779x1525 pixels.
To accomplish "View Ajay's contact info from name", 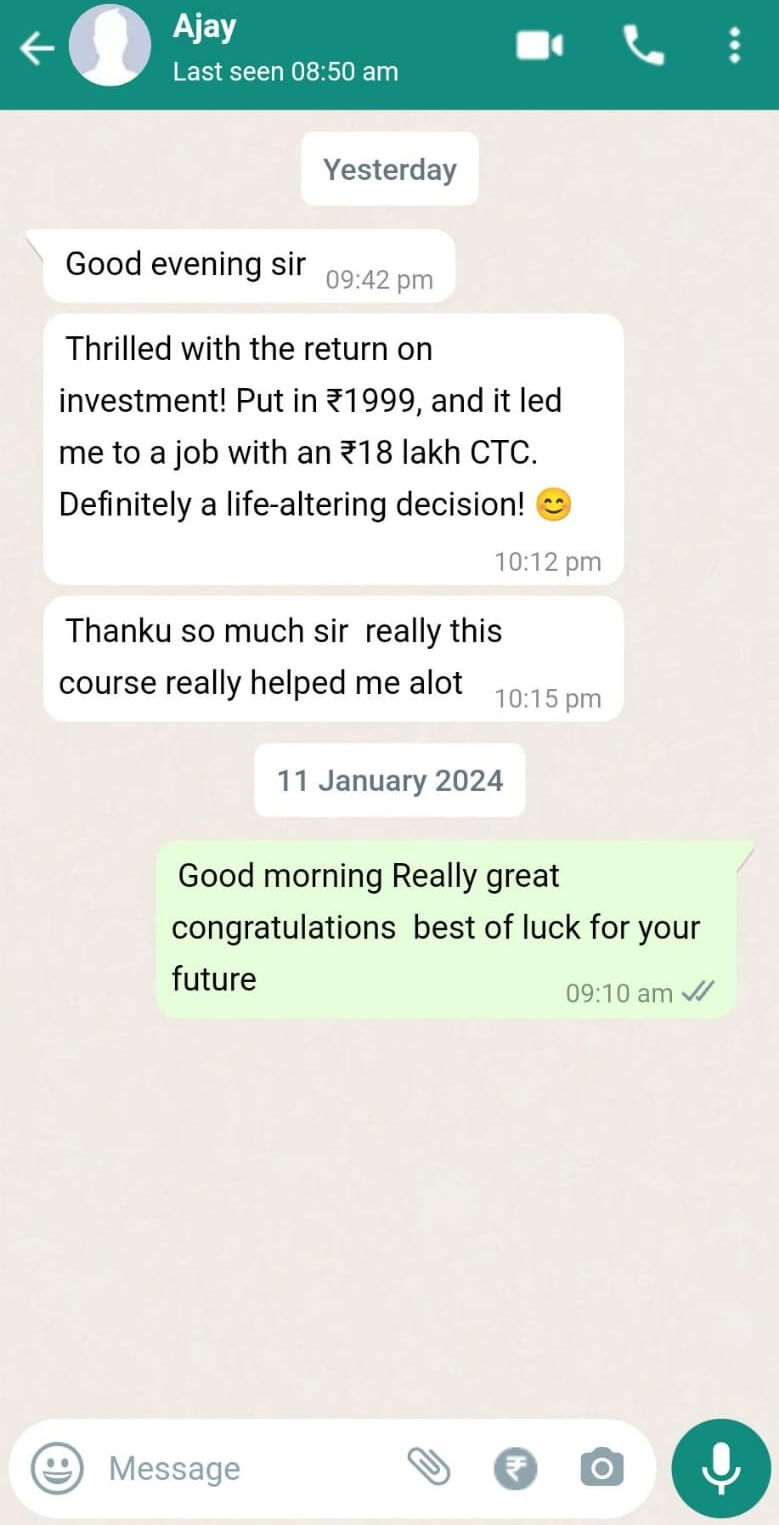I will [205, 28].
